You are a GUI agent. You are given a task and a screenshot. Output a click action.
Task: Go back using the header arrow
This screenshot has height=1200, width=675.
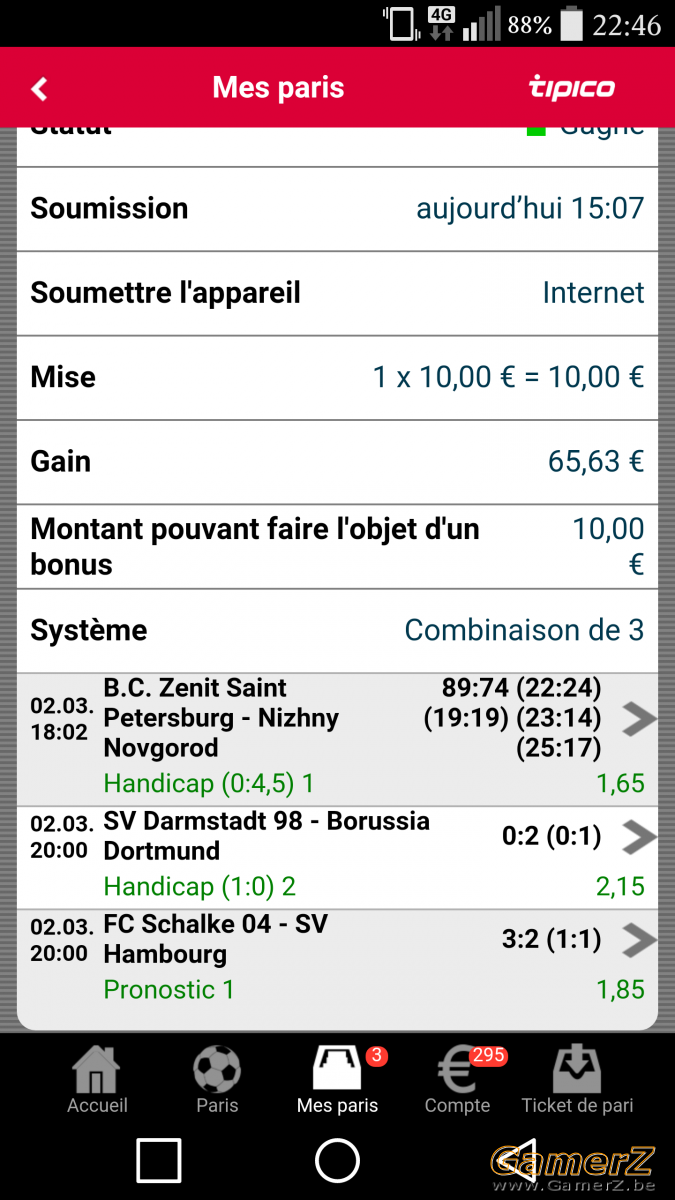coord(39,89)
